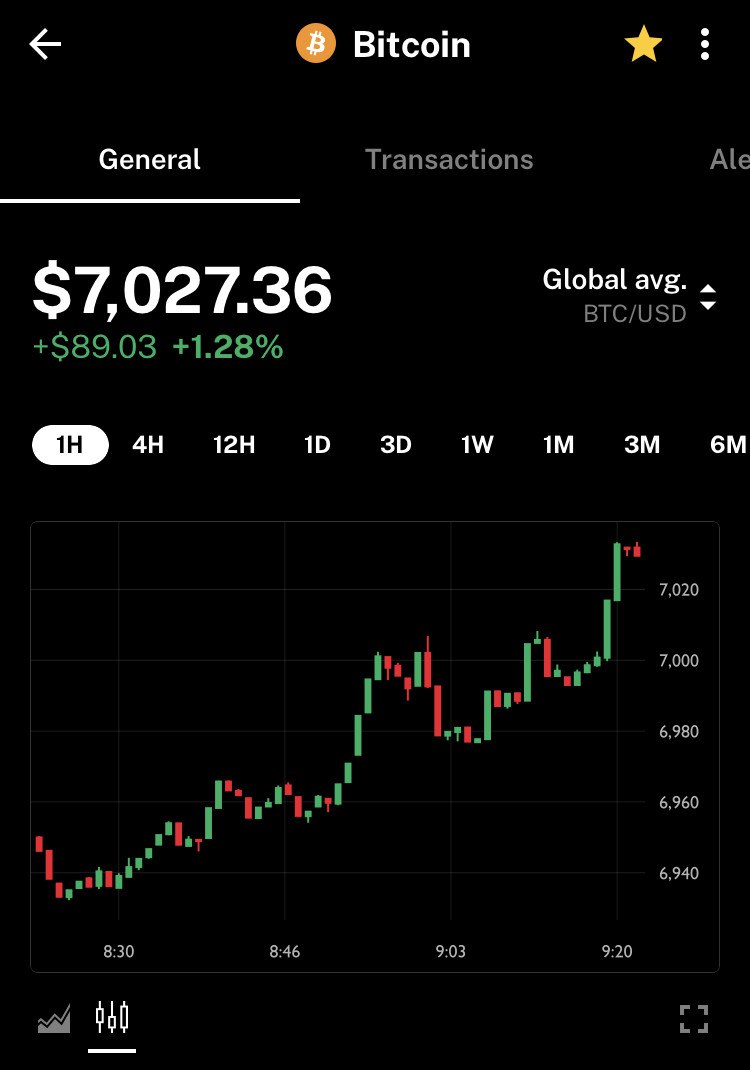Select the 4H chart interval
The width and height of the screenshot is (750, 1070).
[148, 445]
